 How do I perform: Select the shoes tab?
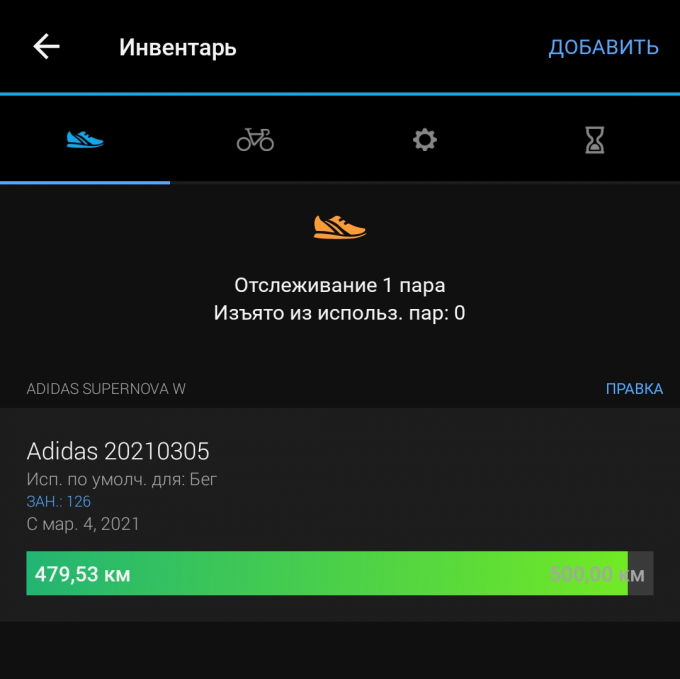(85, 140)
